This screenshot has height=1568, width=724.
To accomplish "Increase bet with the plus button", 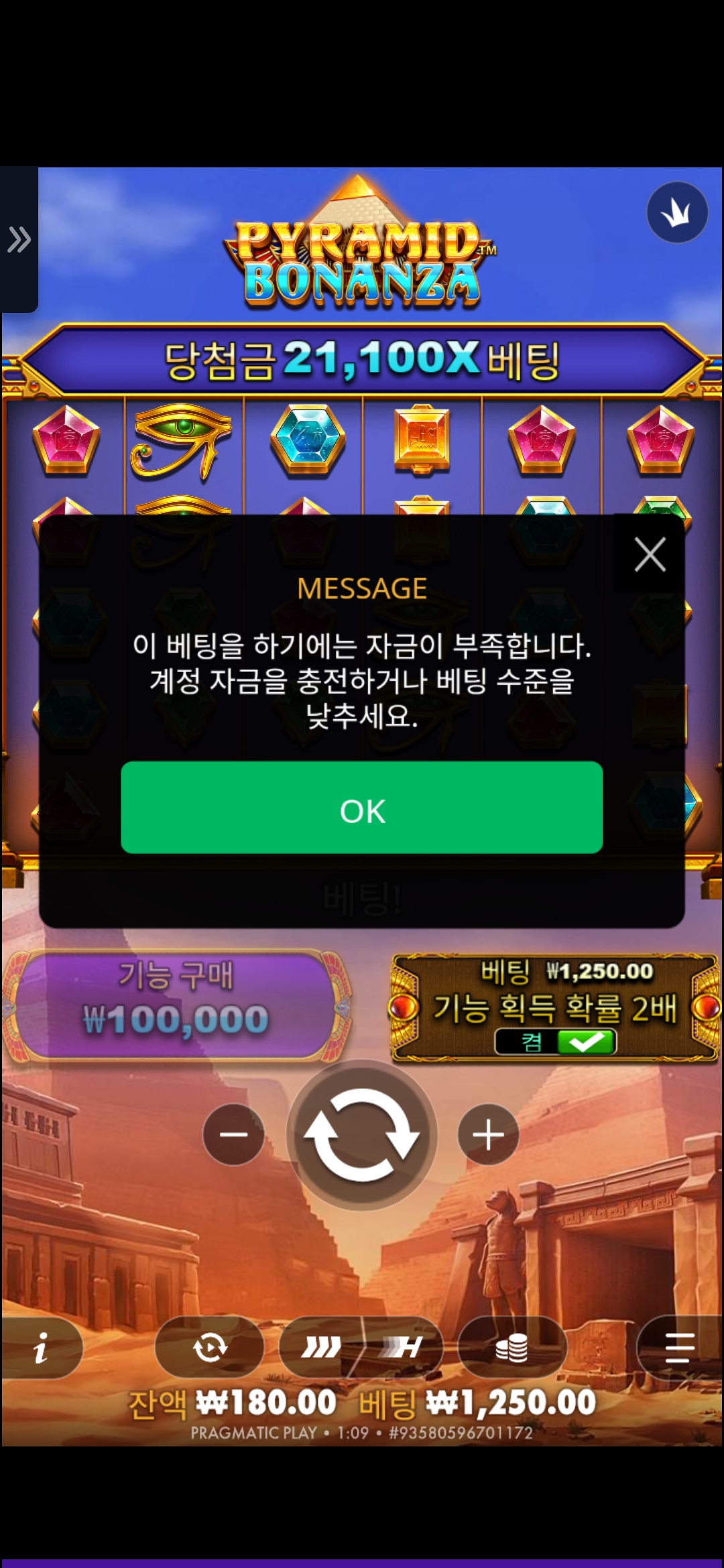I will click(x=488, y=1134).
